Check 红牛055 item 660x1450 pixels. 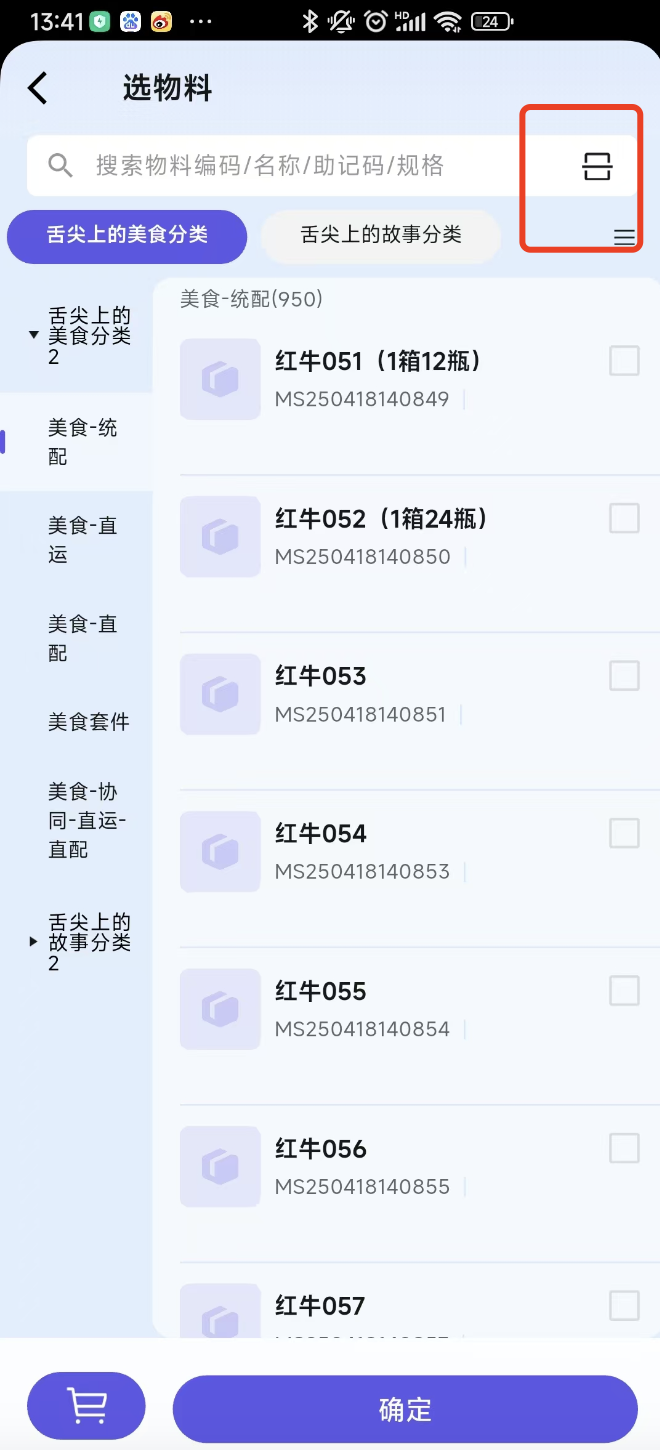tap(624, 991)
